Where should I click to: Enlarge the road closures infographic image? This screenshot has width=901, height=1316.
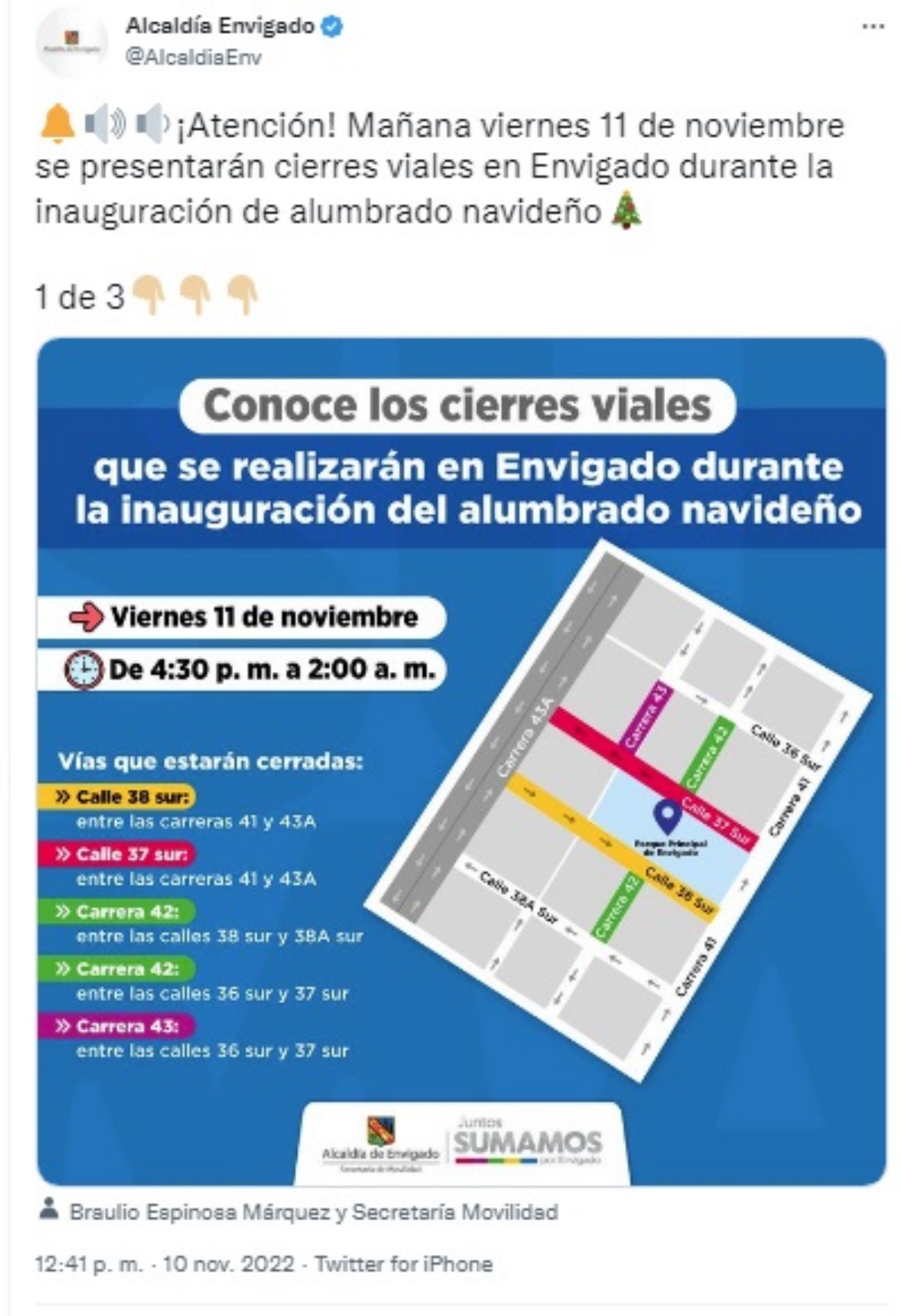(461, 760)
